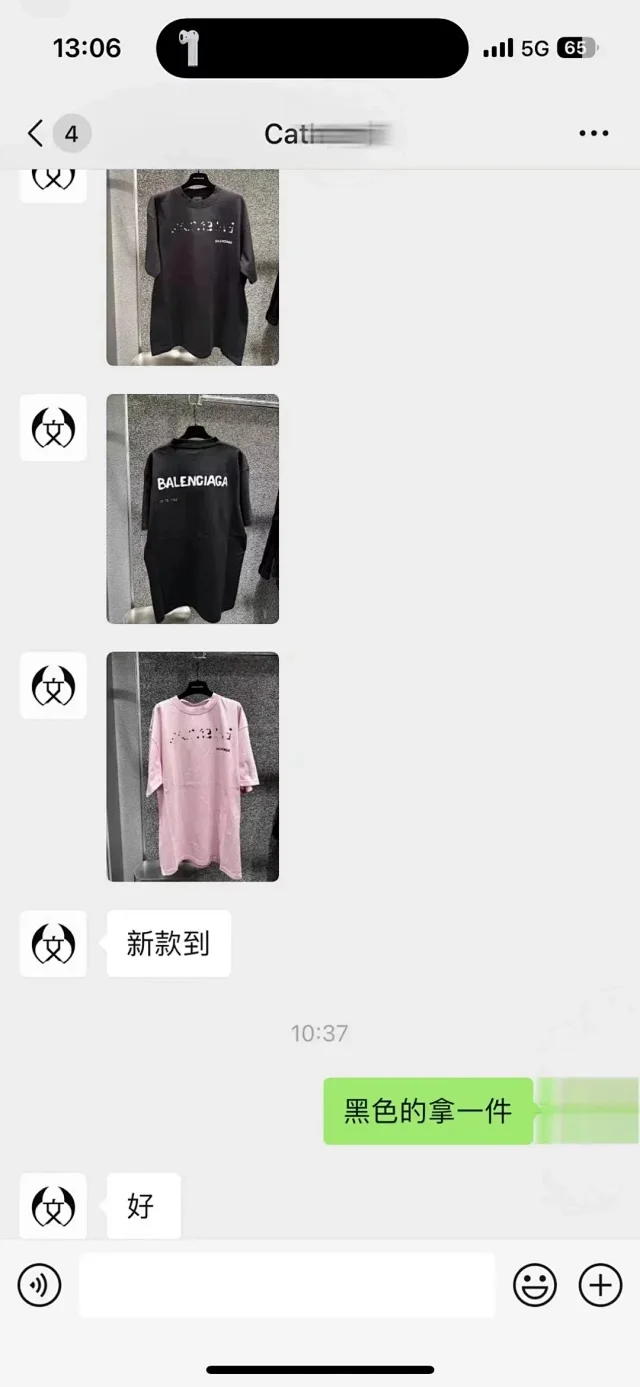
Task: Go back to the chat list
Action: click(36, 133)
